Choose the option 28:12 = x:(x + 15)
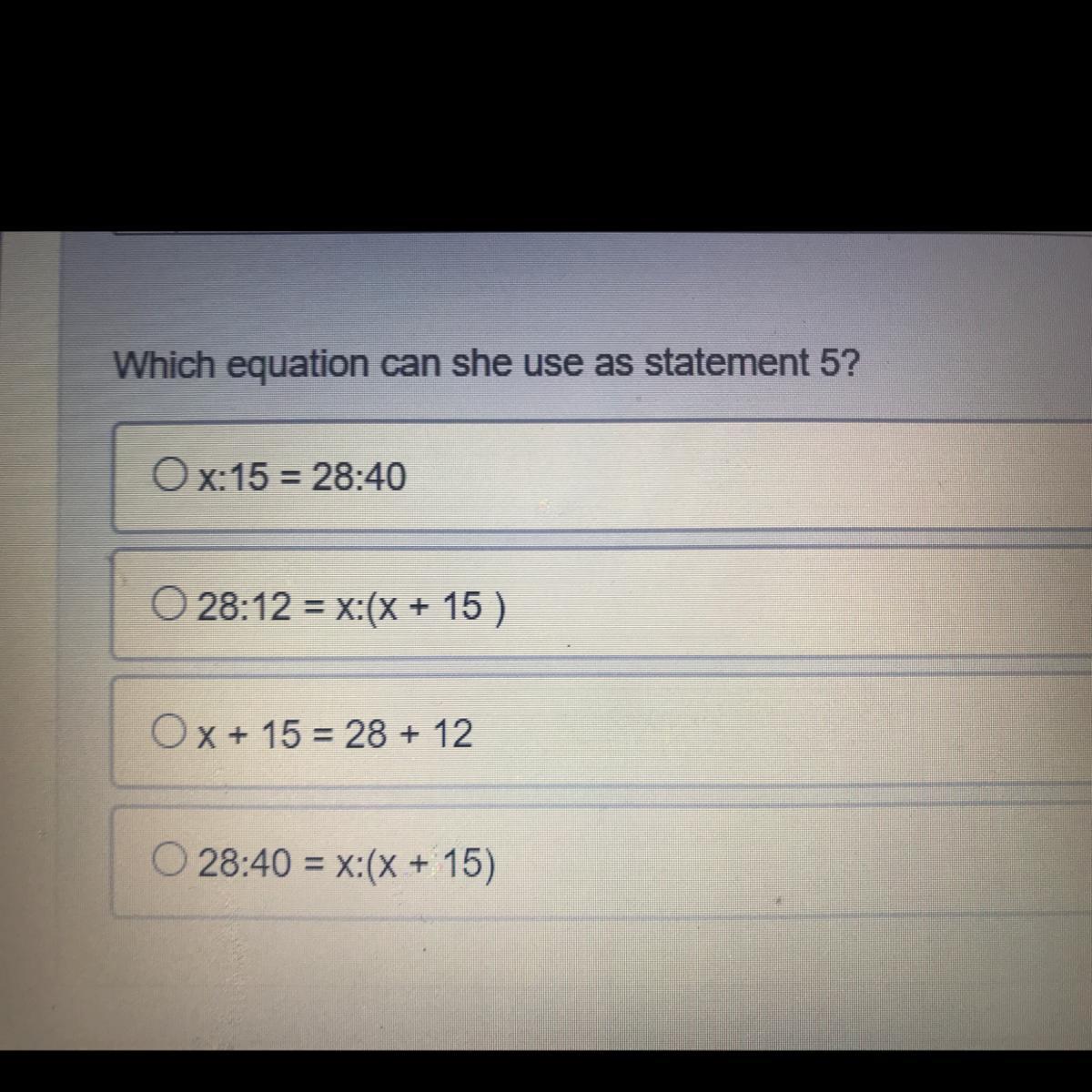The image size is (1092, 1092). click(169, 602)
